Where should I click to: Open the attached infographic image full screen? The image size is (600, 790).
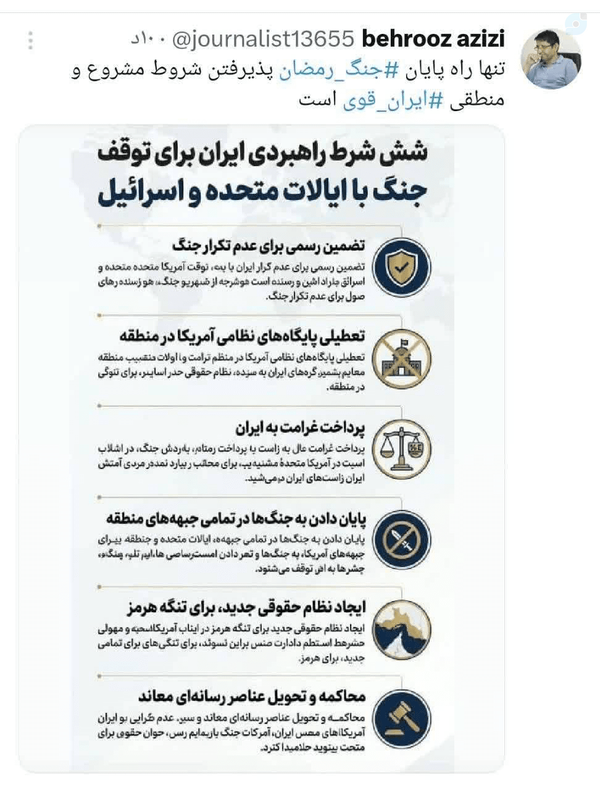[261, 449]
